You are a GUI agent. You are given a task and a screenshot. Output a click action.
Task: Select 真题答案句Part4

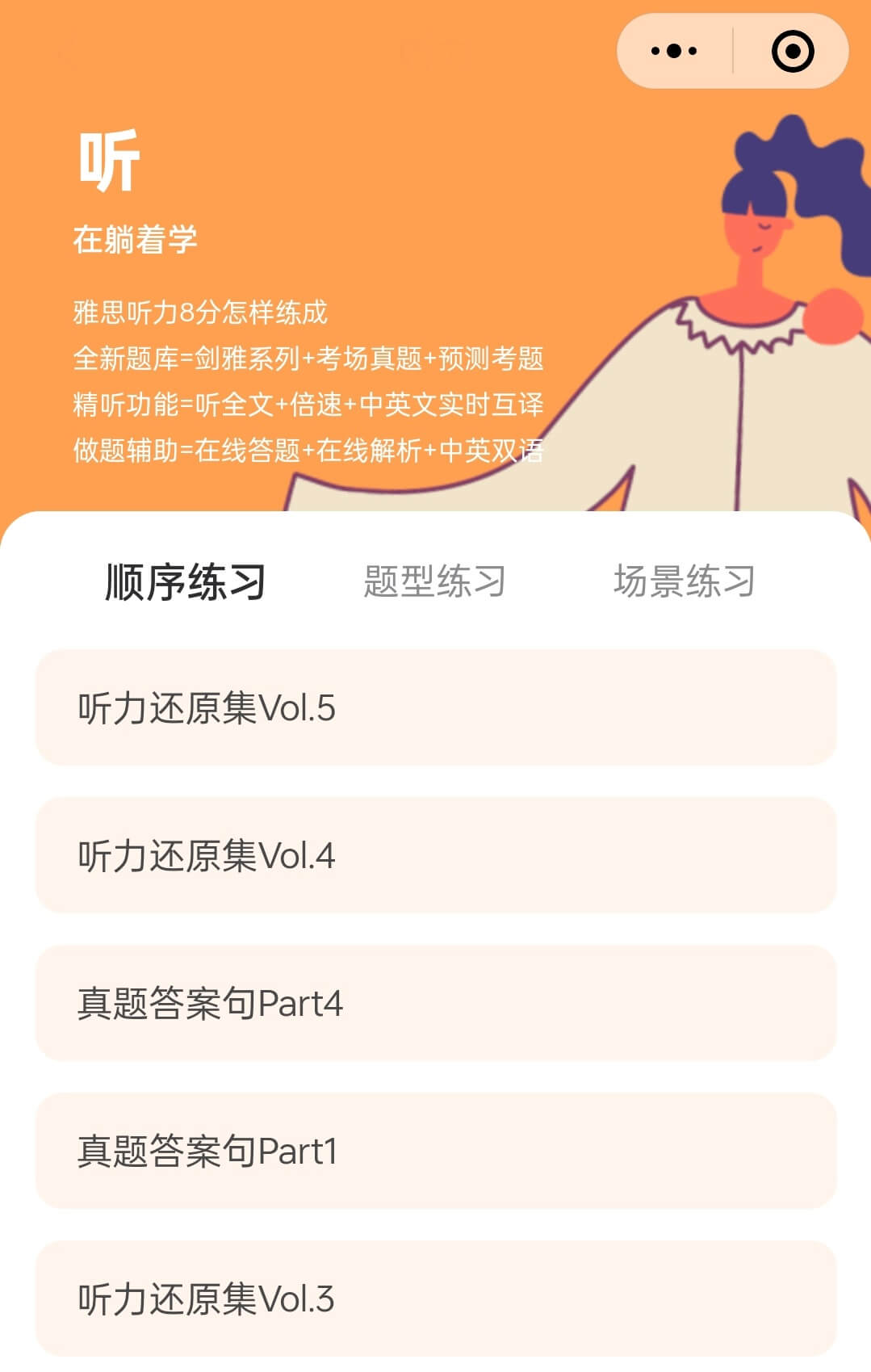(436, 1003)
